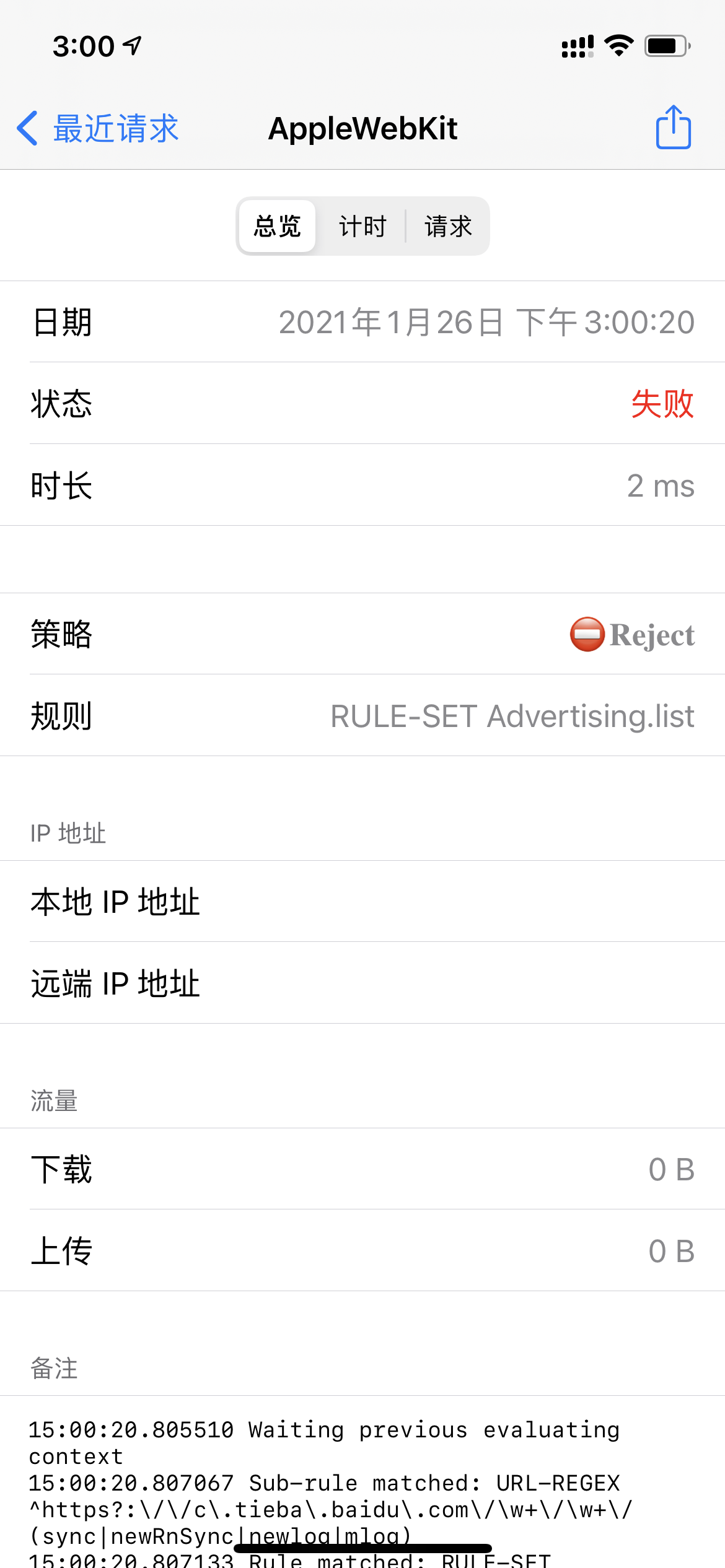Open the RULE-SET Advertising.list rule row
This screenshot has height=1568, width=725.
[x=362, y=716]
